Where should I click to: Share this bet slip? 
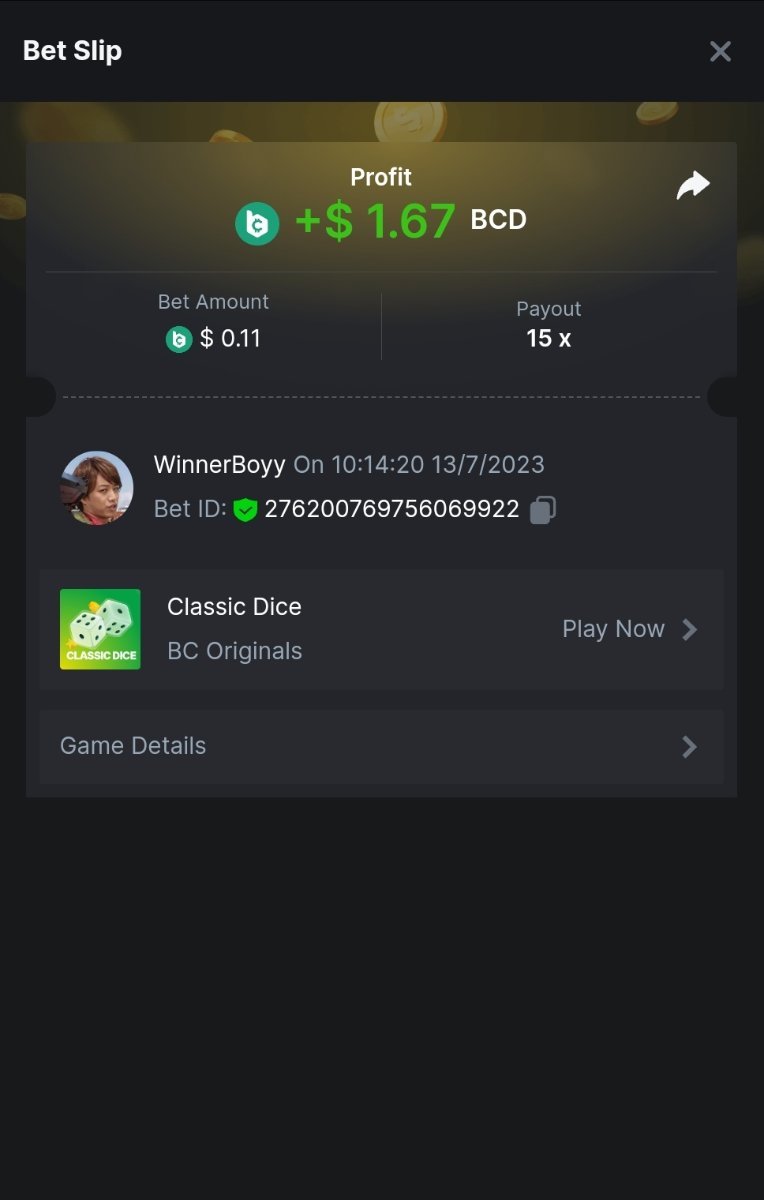pos(692,185)
